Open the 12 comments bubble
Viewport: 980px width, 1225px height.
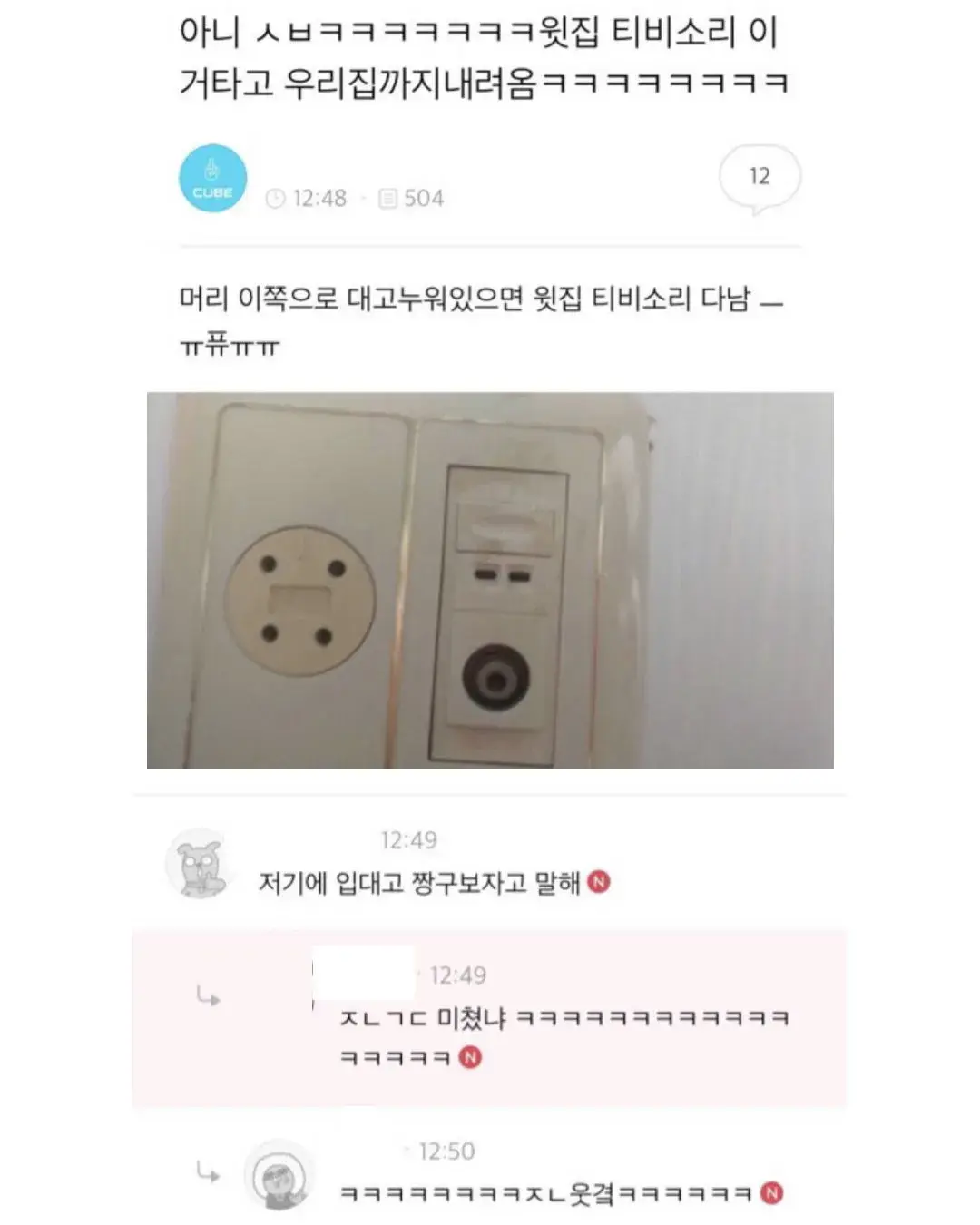pos(759,179)
